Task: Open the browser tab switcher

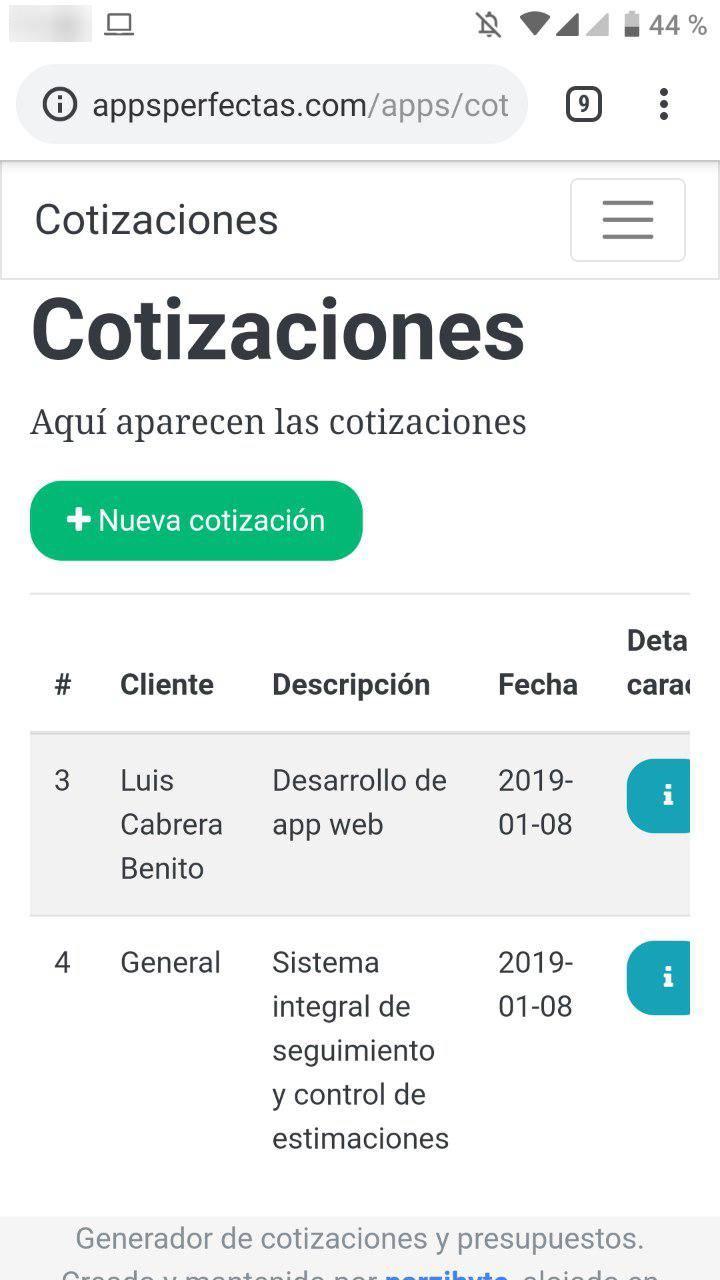Action: pyautogui.click(x=584, y=104)
